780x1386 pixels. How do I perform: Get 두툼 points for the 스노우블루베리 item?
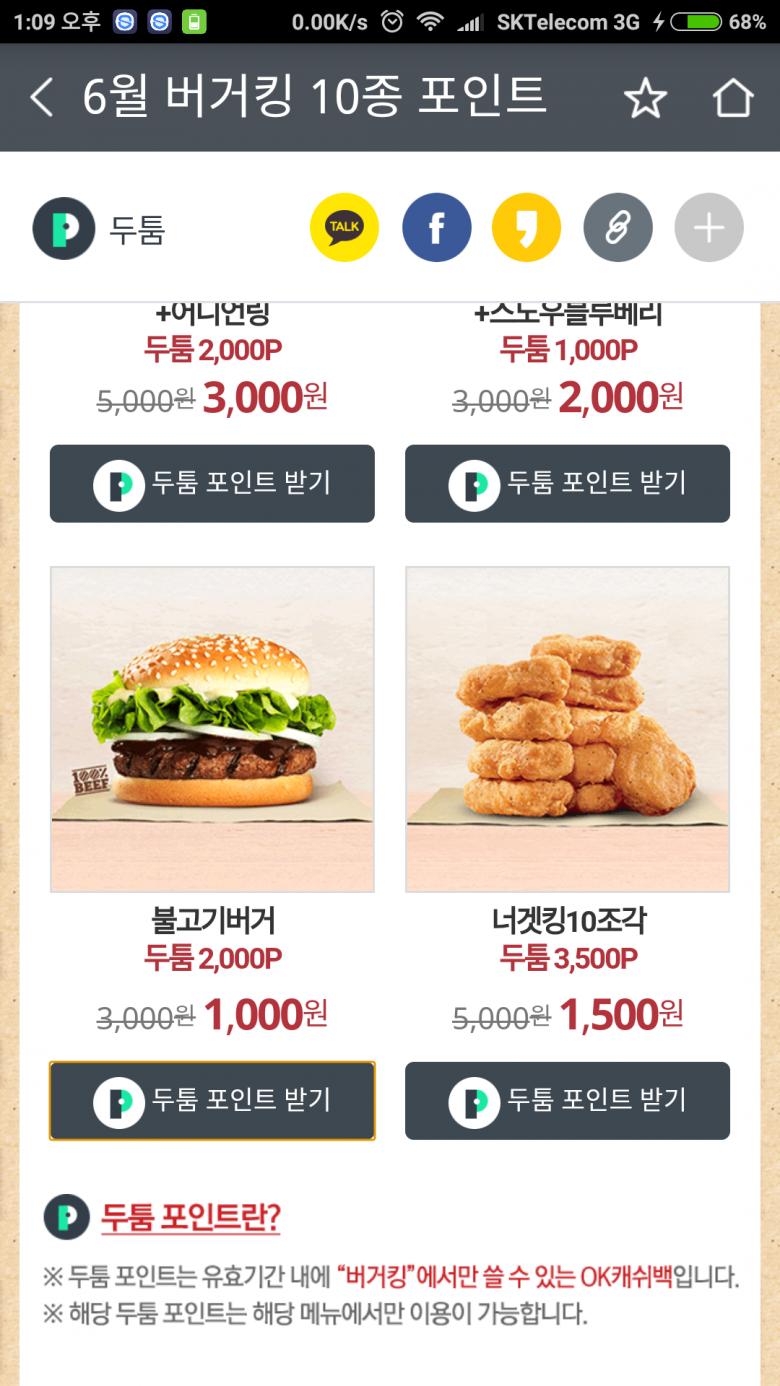(x=567, y=483)
